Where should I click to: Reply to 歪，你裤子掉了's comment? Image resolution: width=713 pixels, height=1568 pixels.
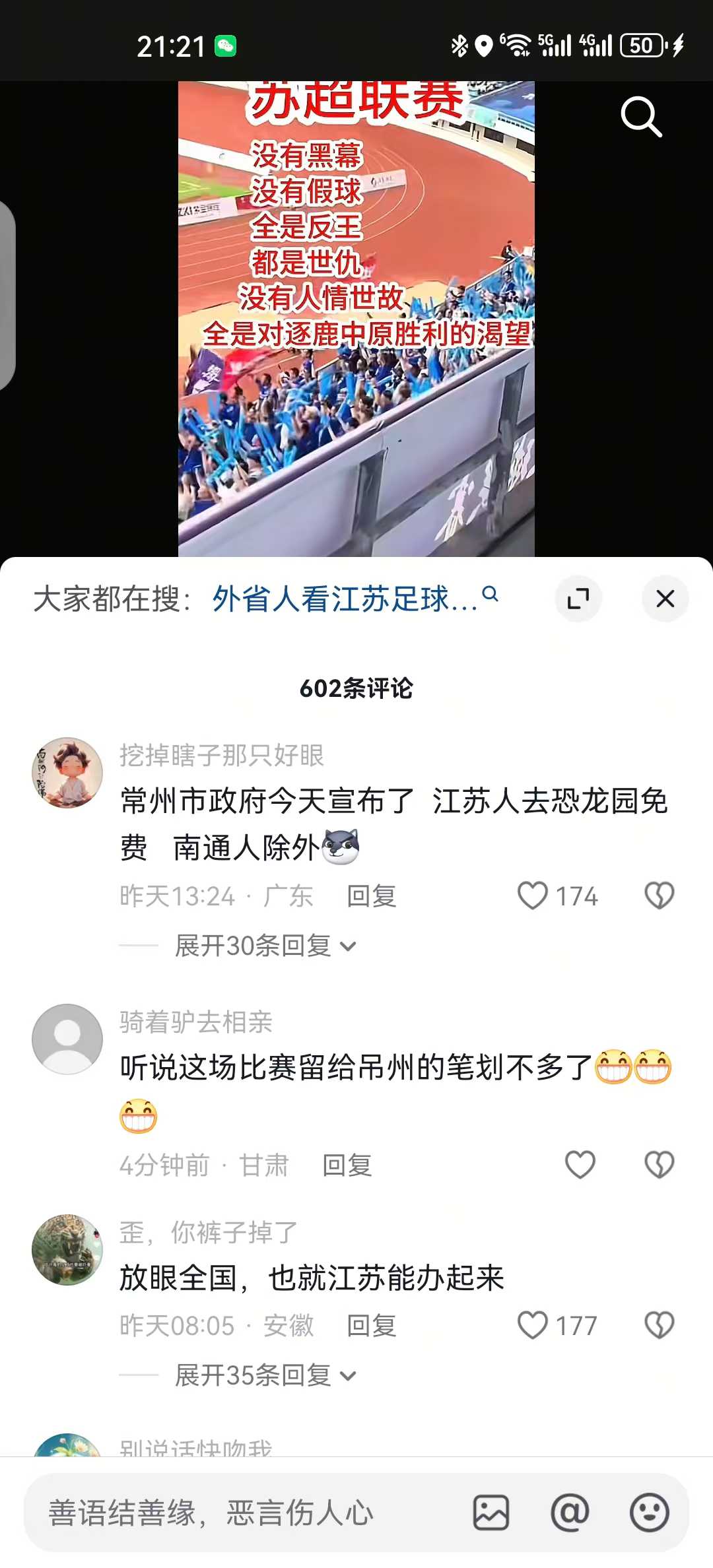tap(372, 1325)
